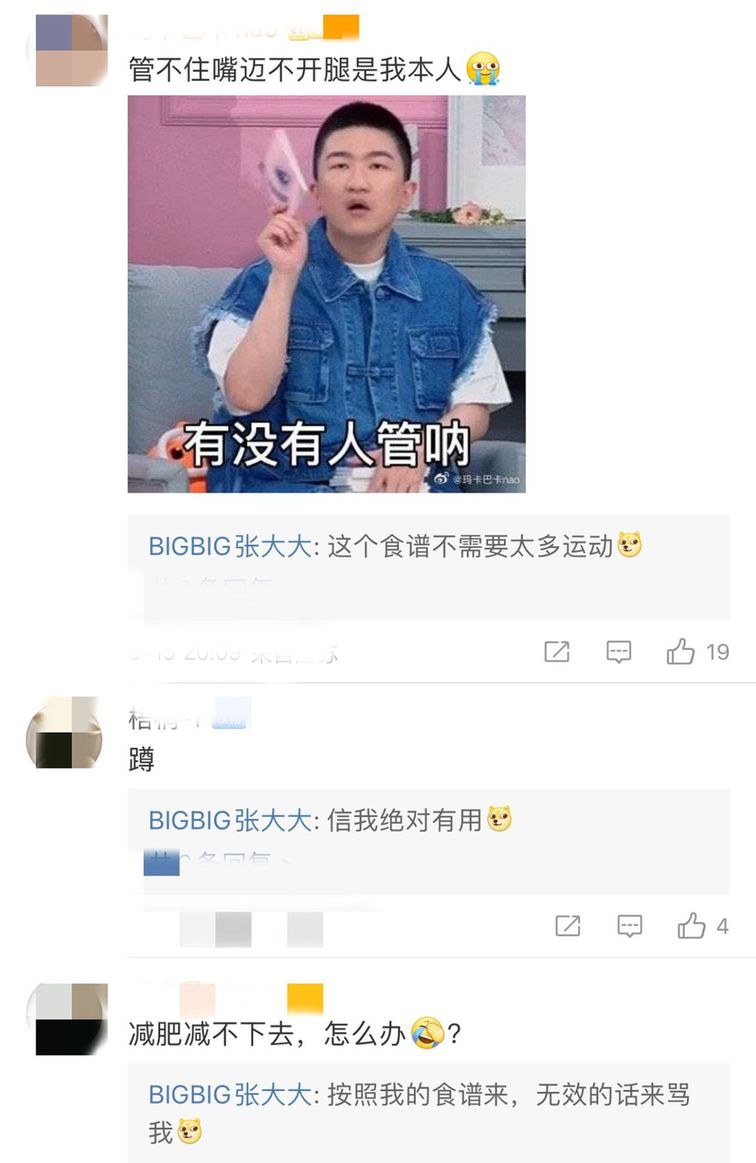The height and width of the screenshot is (1163, 756).
Task: Like the '蹲' comment with 4 likes
Action: tap(692, 927)
